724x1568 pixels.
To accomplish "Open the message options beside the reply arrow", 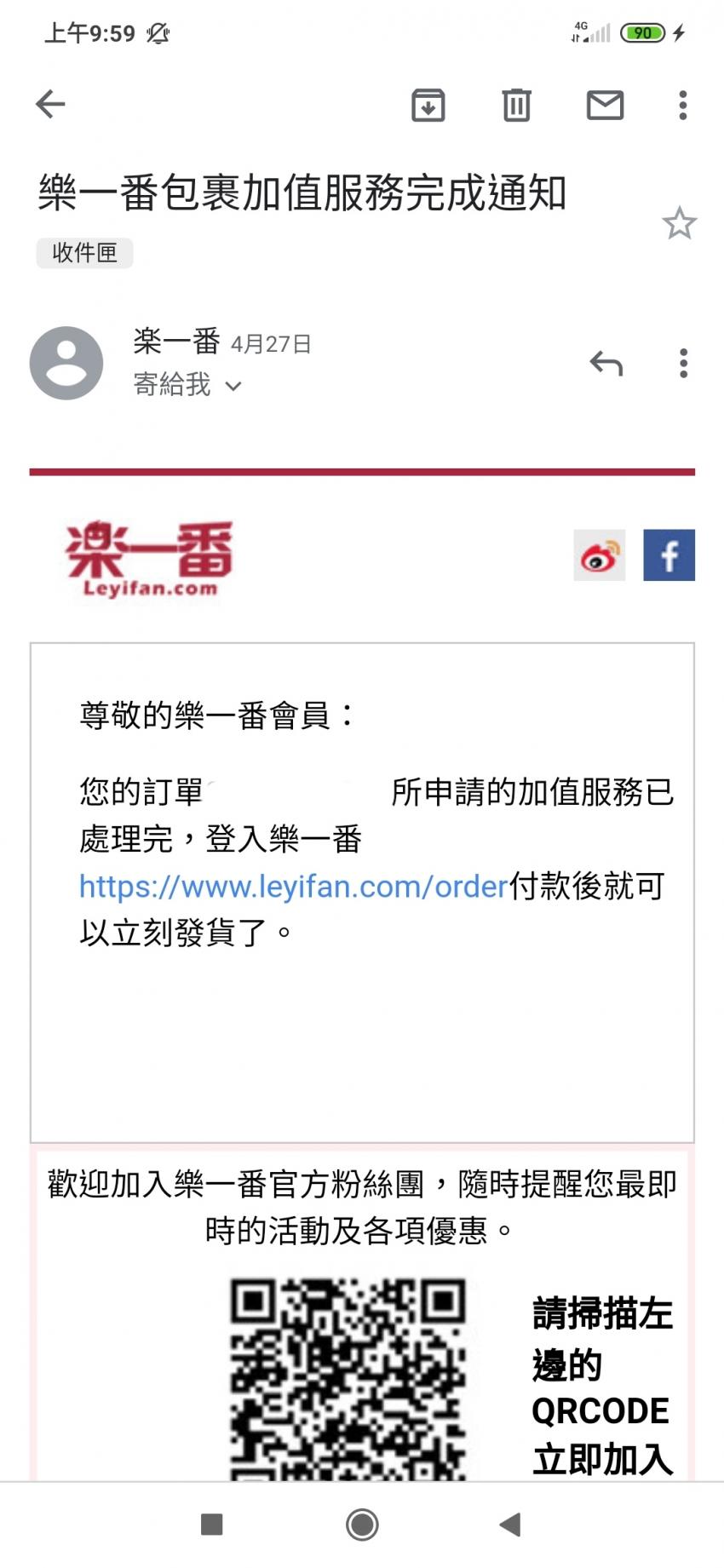I will (682, 364).
